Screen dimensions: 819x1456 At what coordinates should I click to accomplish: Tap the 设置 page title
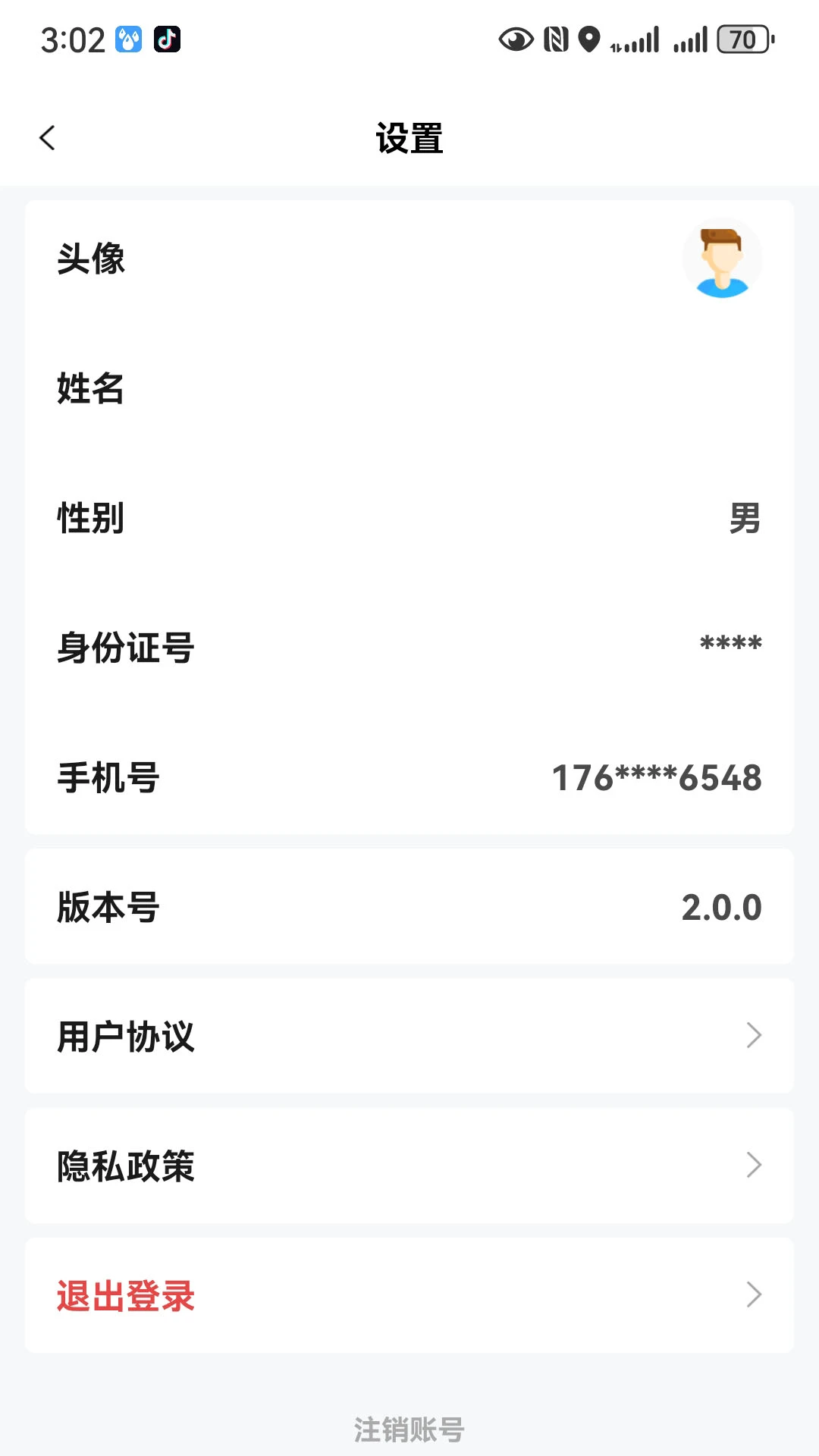pyautogui.click(x=409, y=138)
